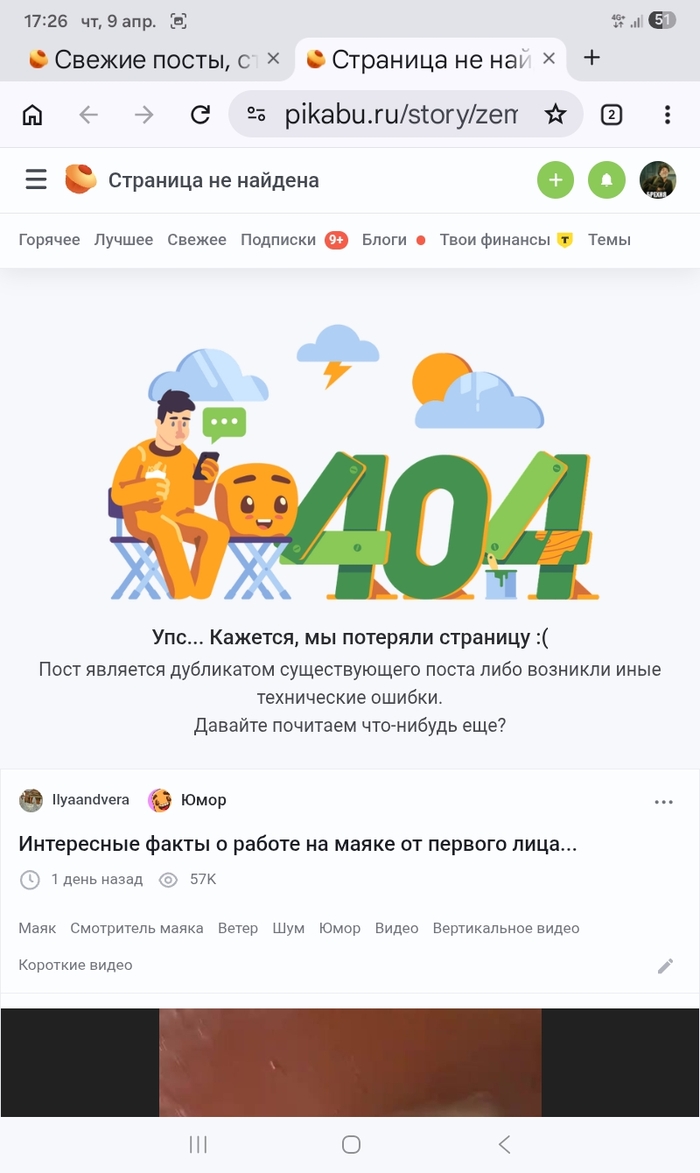Select the Смотритель маяка tag
This screenshot has height=1173, width=700.
[137, 928]
